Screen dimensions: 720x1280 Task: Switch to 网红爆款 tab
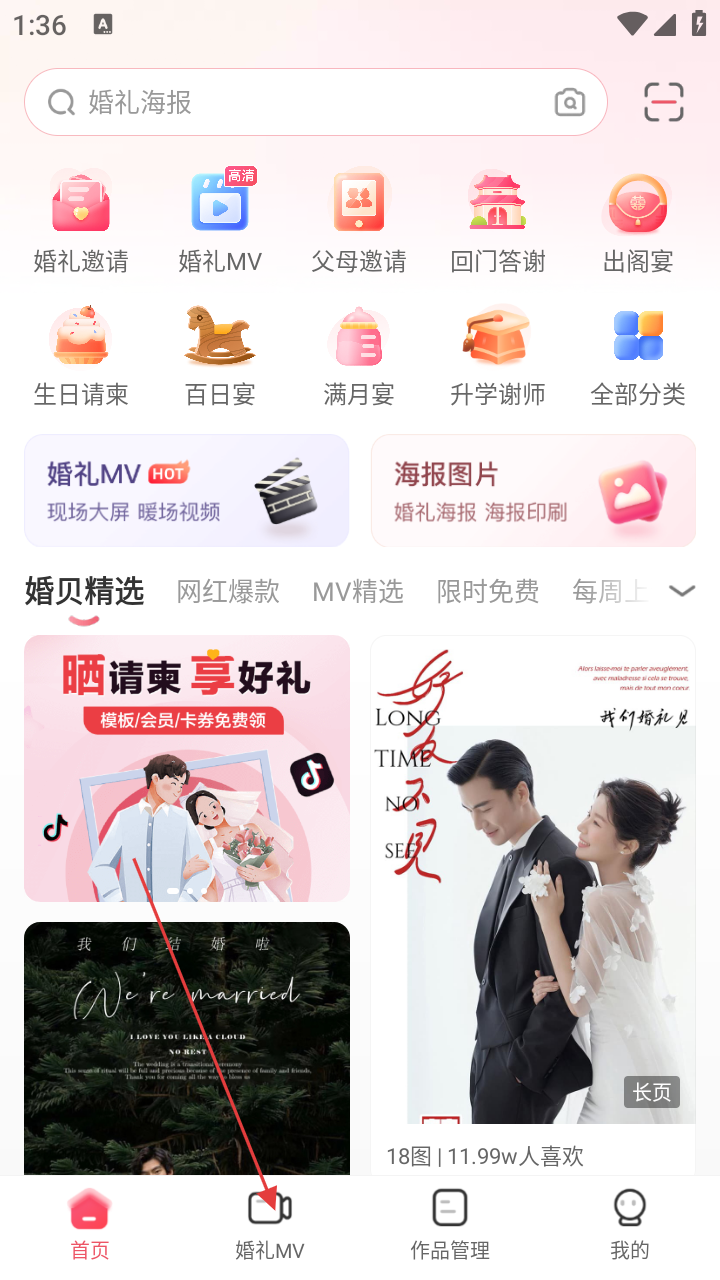(x=228, y=591)
